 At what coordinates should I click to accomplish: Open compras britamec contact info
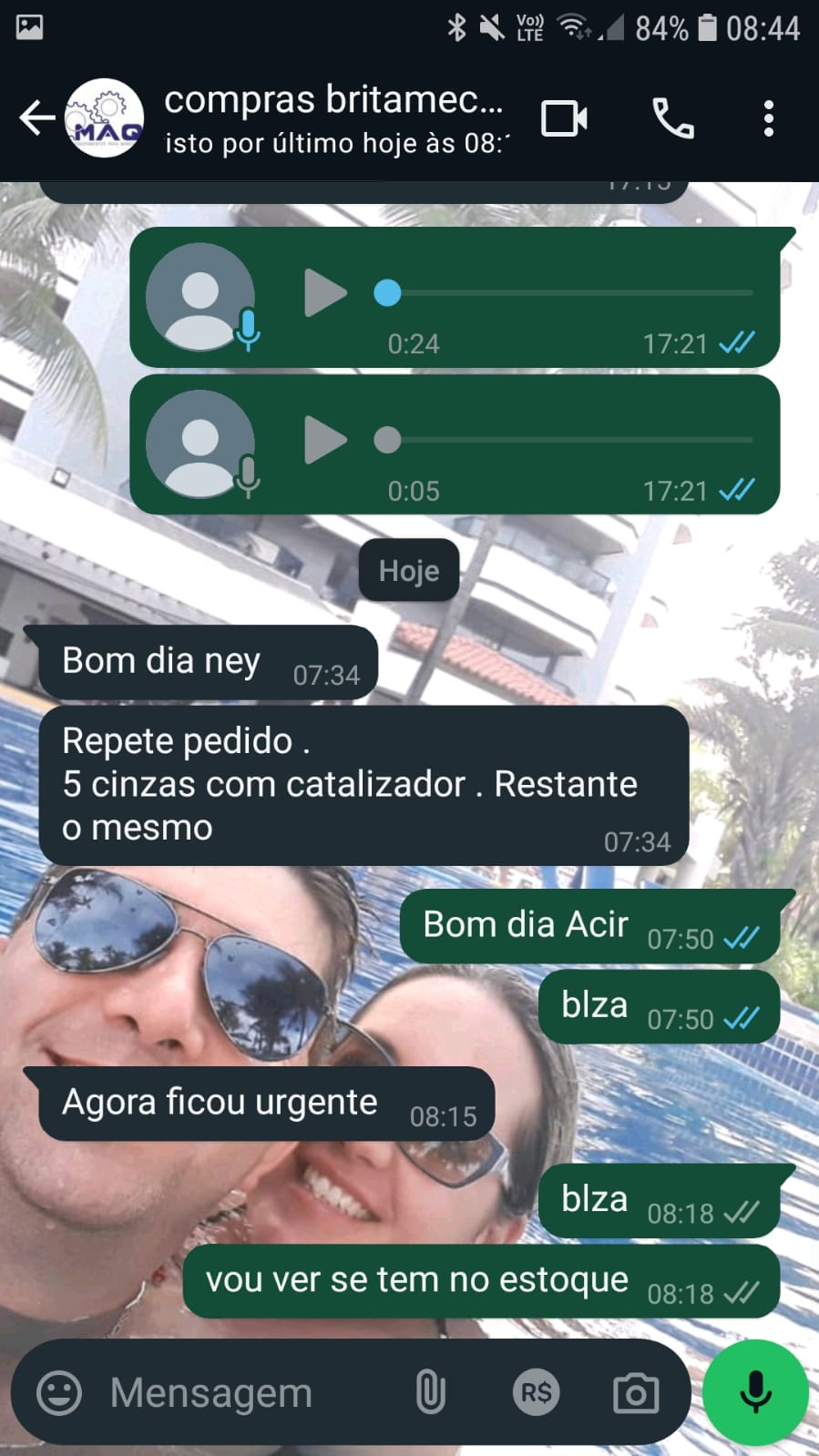point(333,118)
